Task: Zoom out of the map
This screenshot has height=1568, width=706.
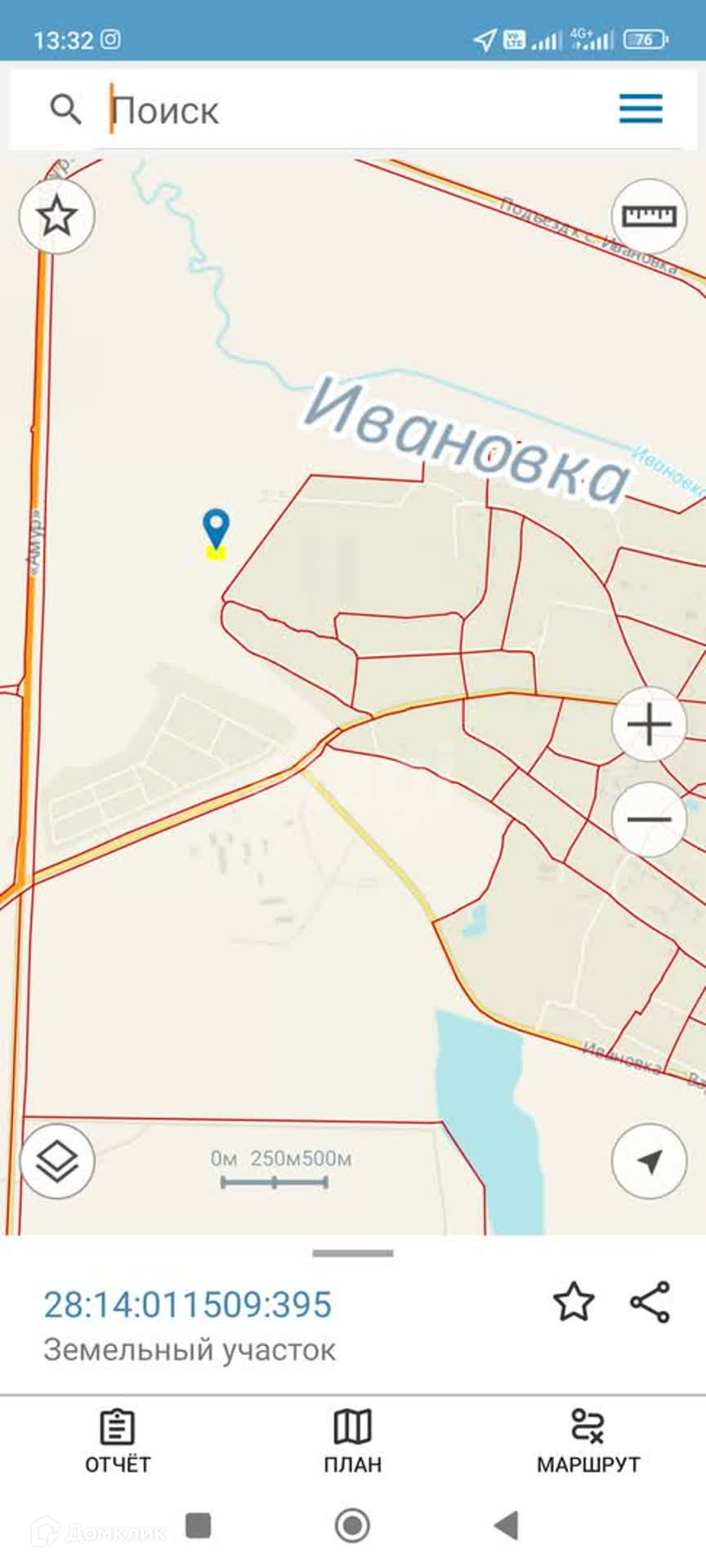Action: pos(649,819)
